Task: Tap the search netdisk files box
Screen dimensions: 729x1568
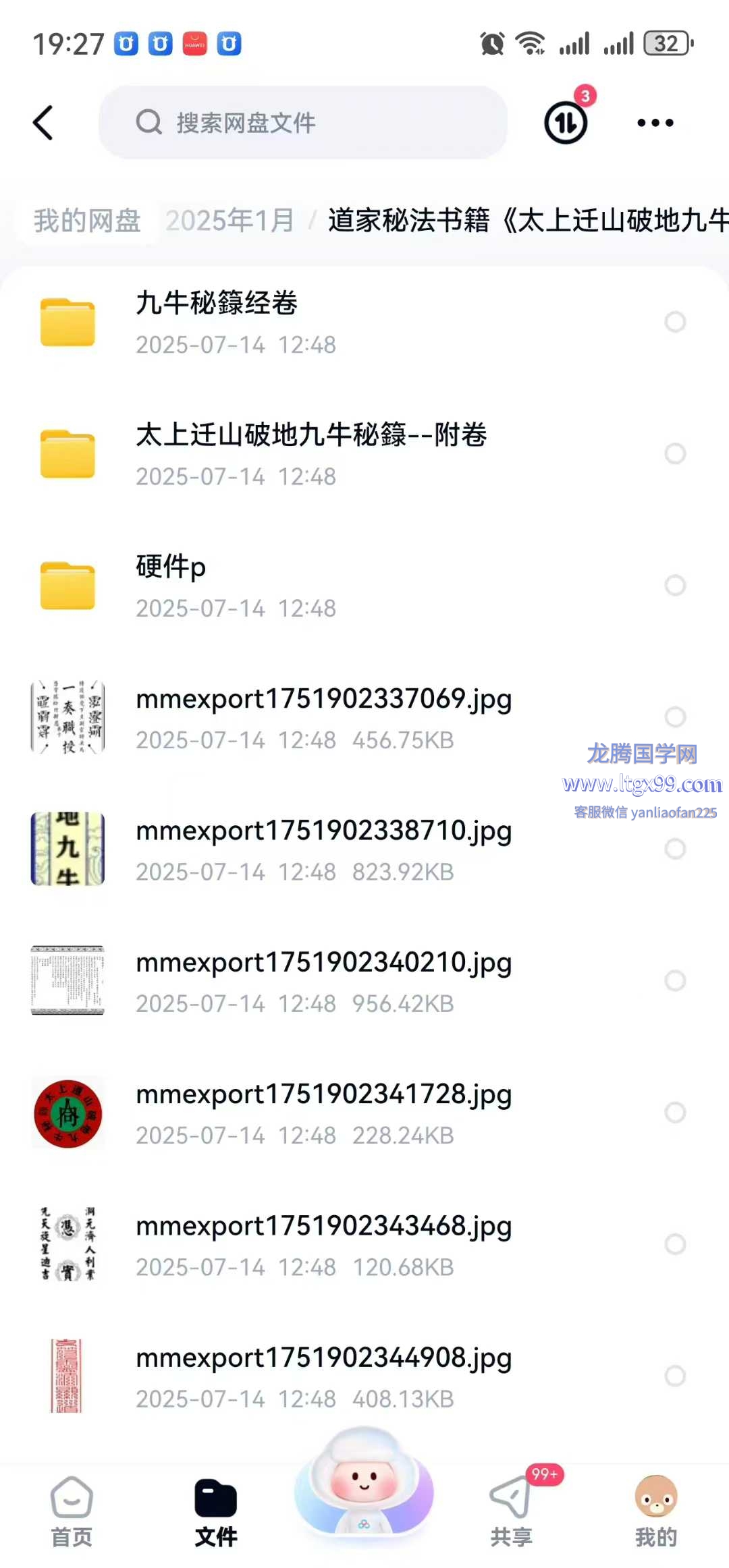Action: 302,123
